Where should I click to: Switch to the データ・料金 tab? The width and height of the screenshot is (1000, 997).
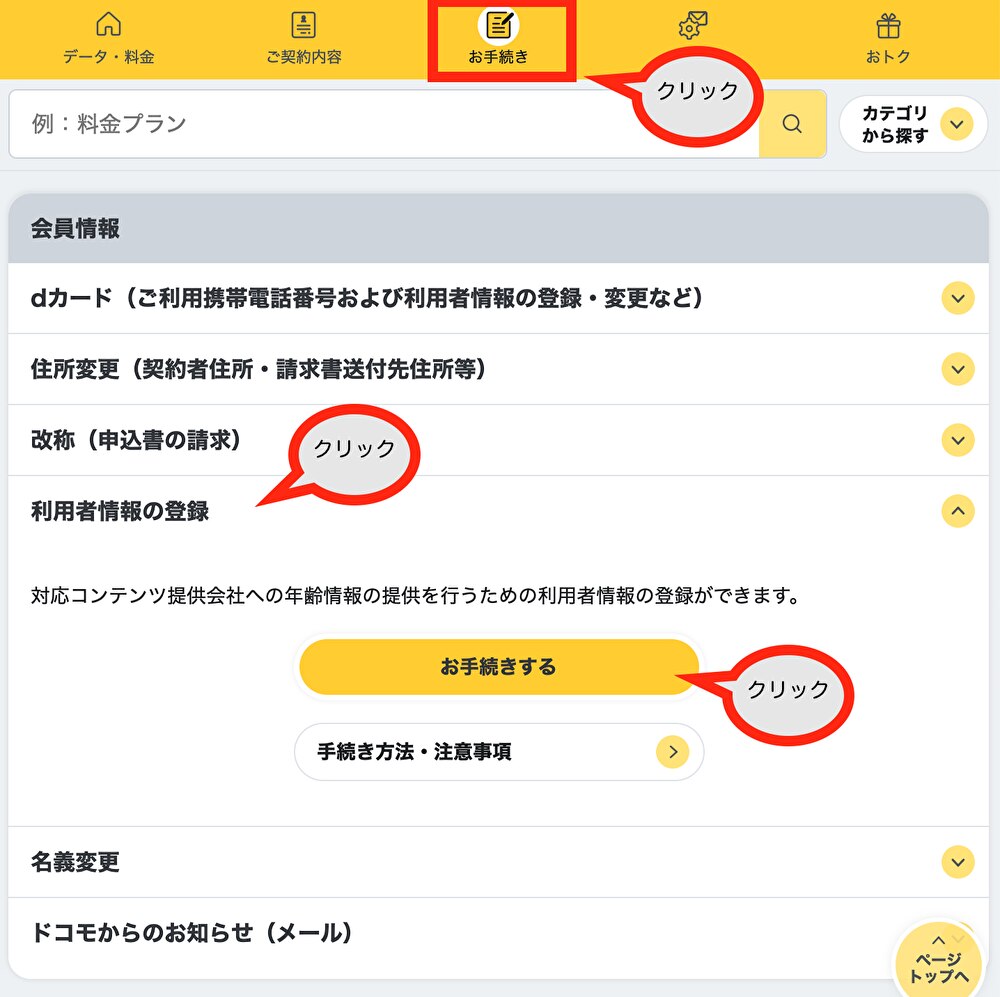[108, 39]
